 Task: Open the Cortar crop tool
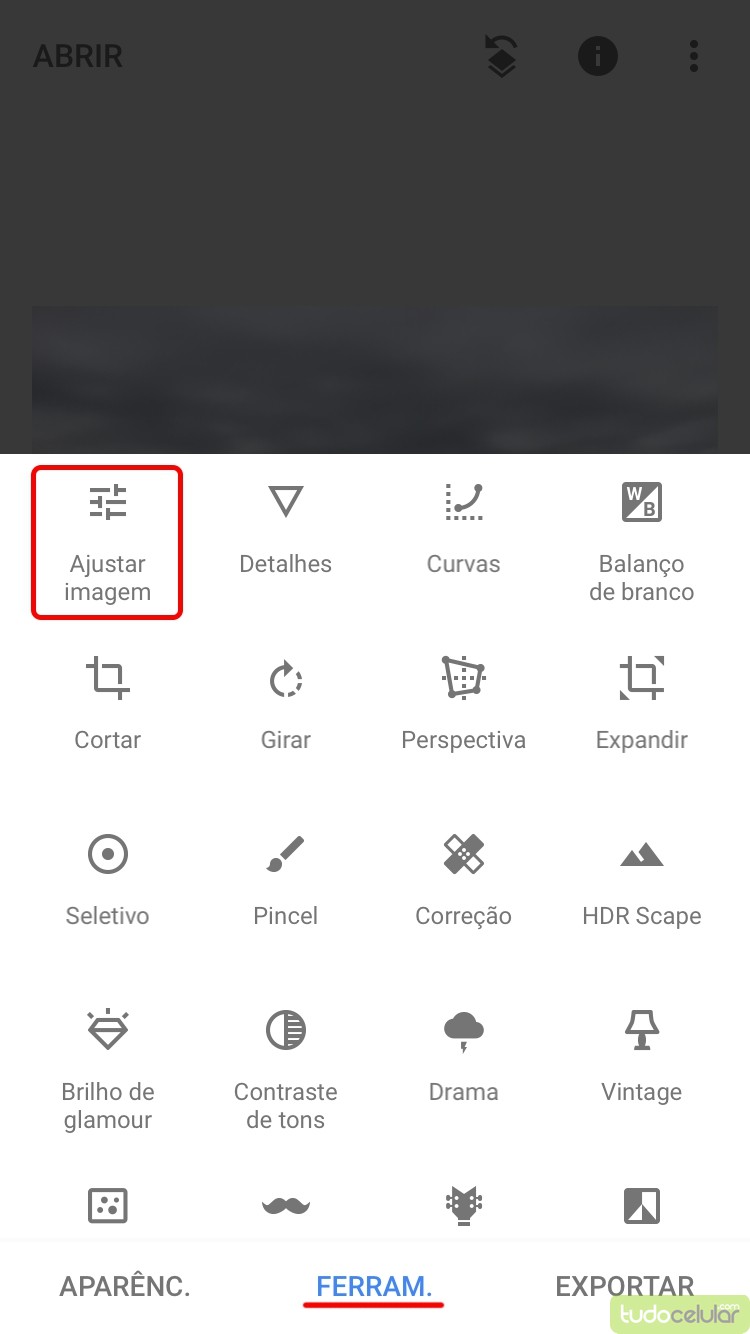click(107, 705)
